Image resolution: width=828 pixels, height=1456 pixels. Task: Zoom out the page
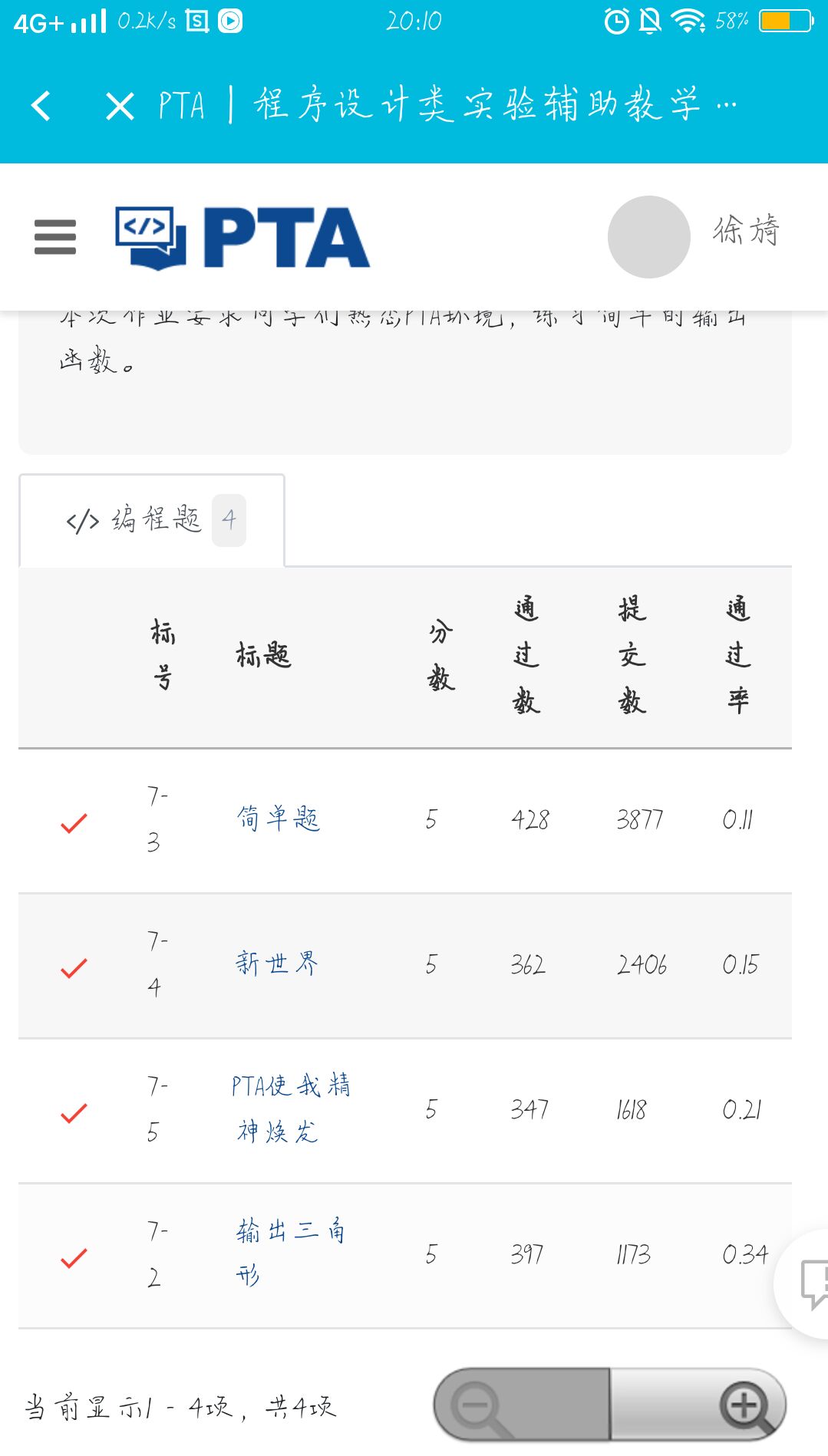coord(480,1406)
